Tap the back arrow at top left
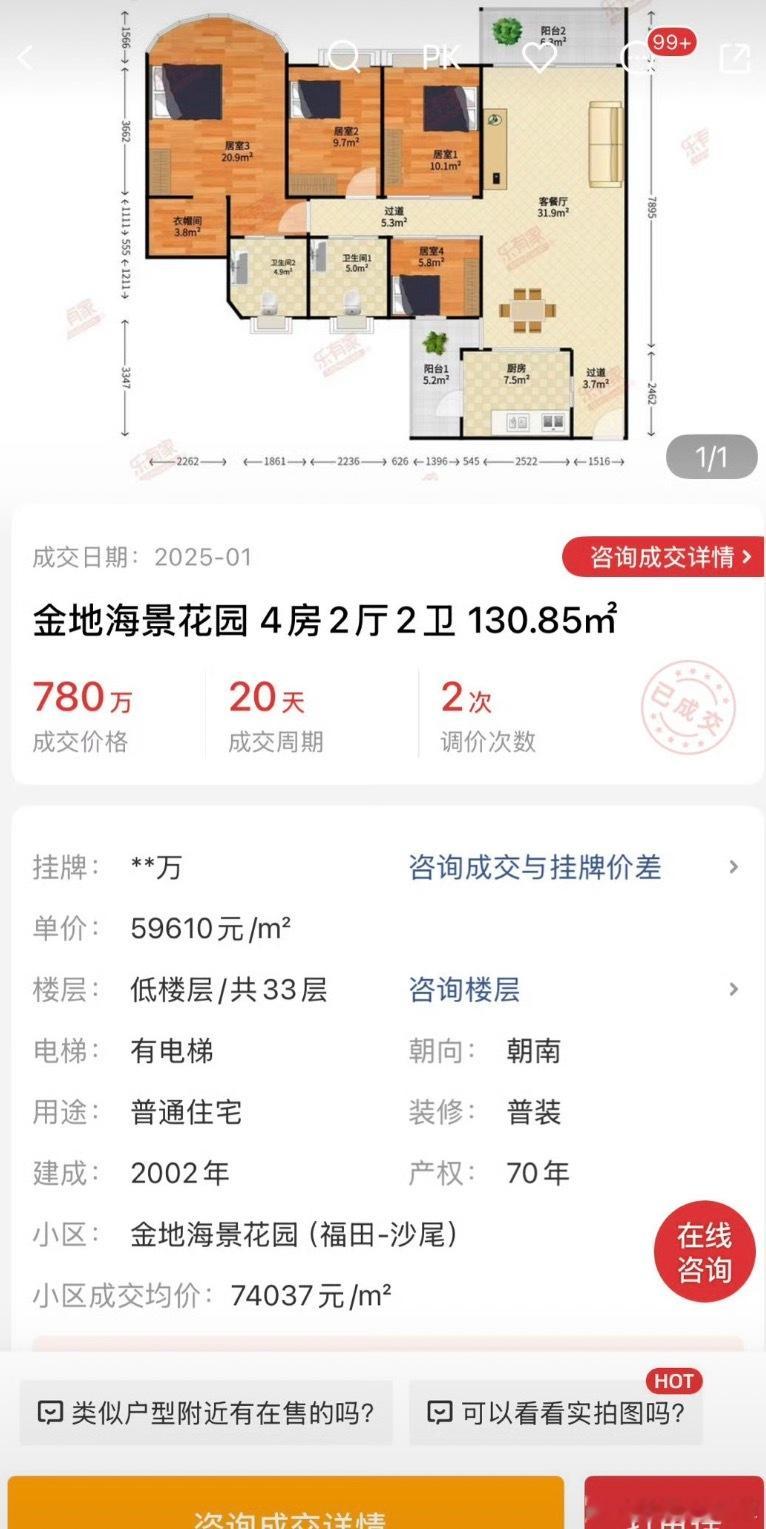Screen dimensions: 766x1529 click(x=27, y=58)
